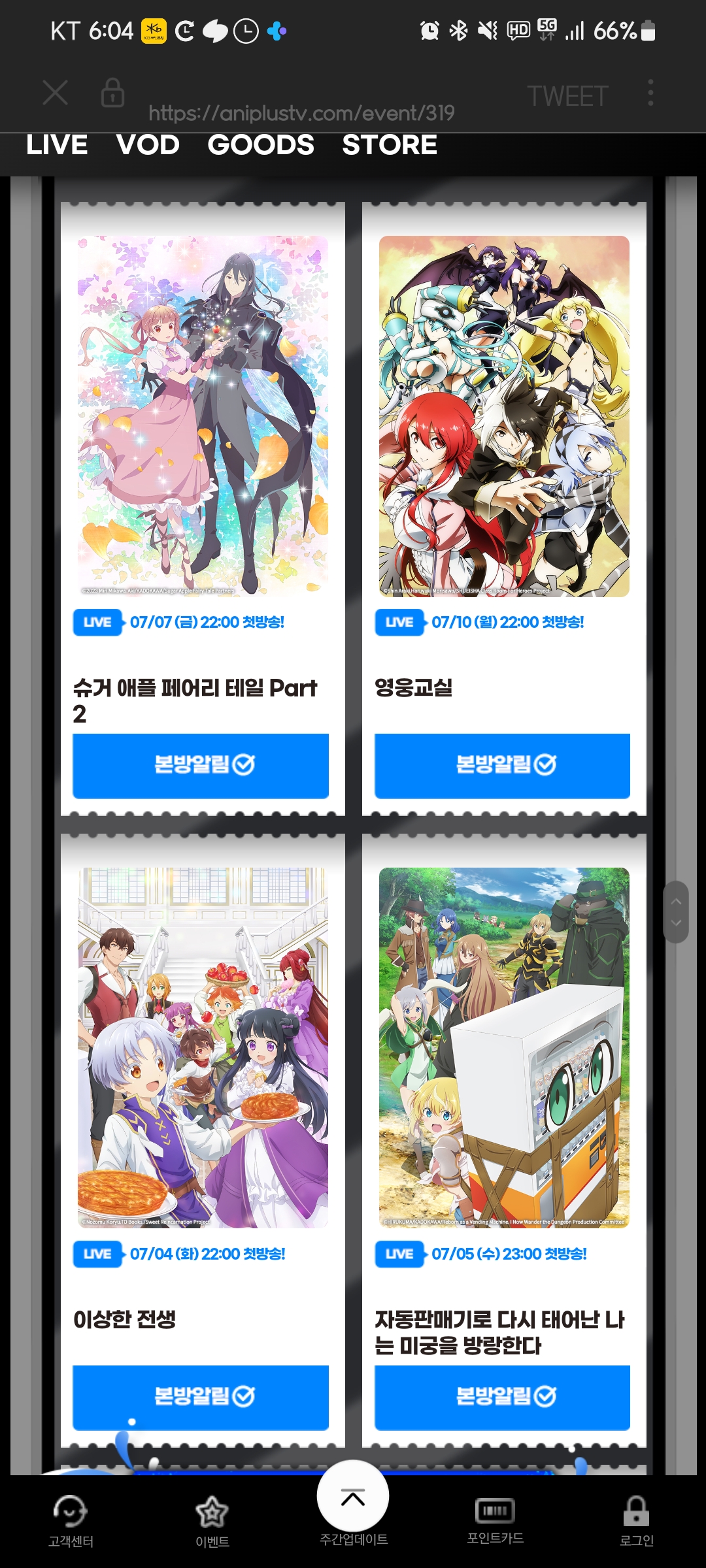
Task: Open the browser overflow menu
Action: coord(650,93)
